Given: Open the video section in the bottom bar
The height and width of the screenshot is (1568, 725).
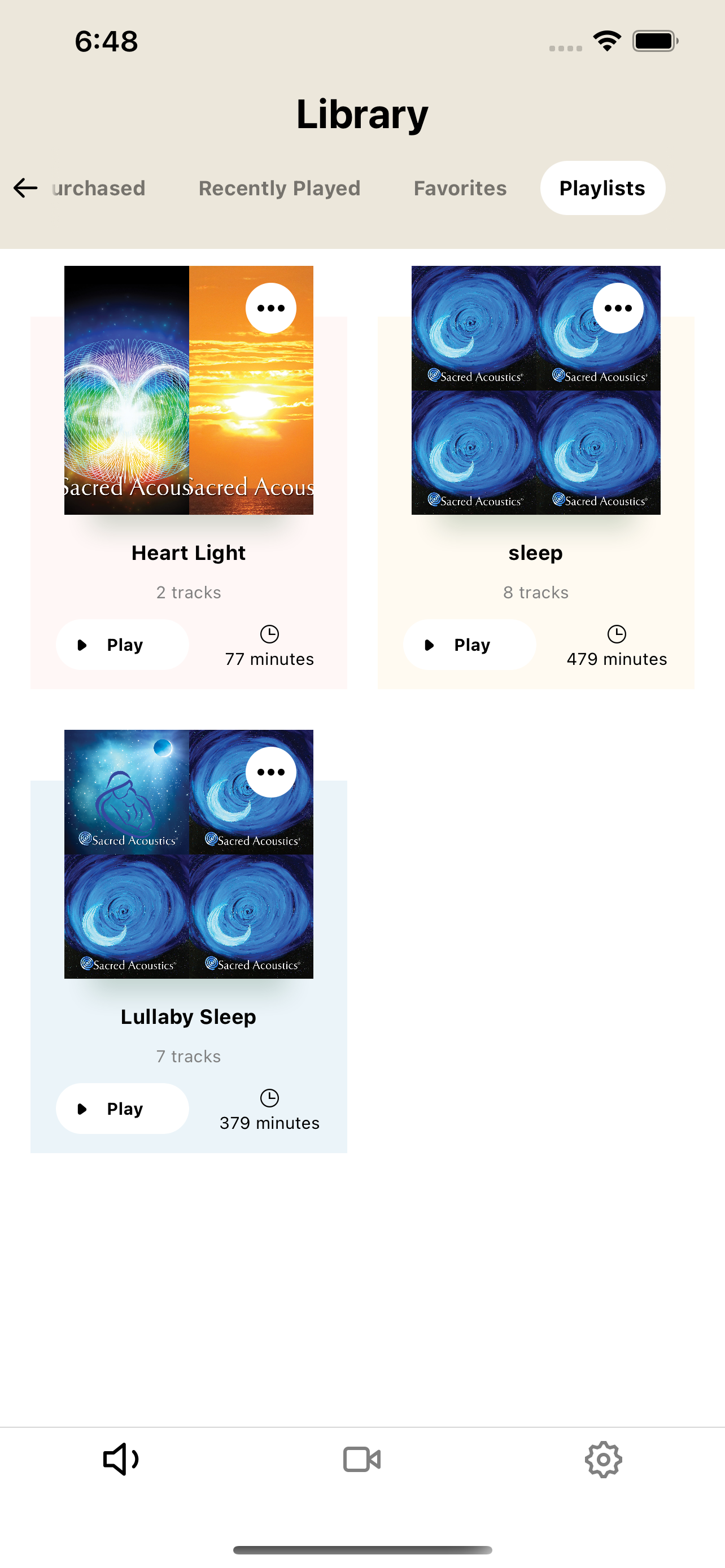Looking at the screenshot, I should click(x=362, y=1459).
